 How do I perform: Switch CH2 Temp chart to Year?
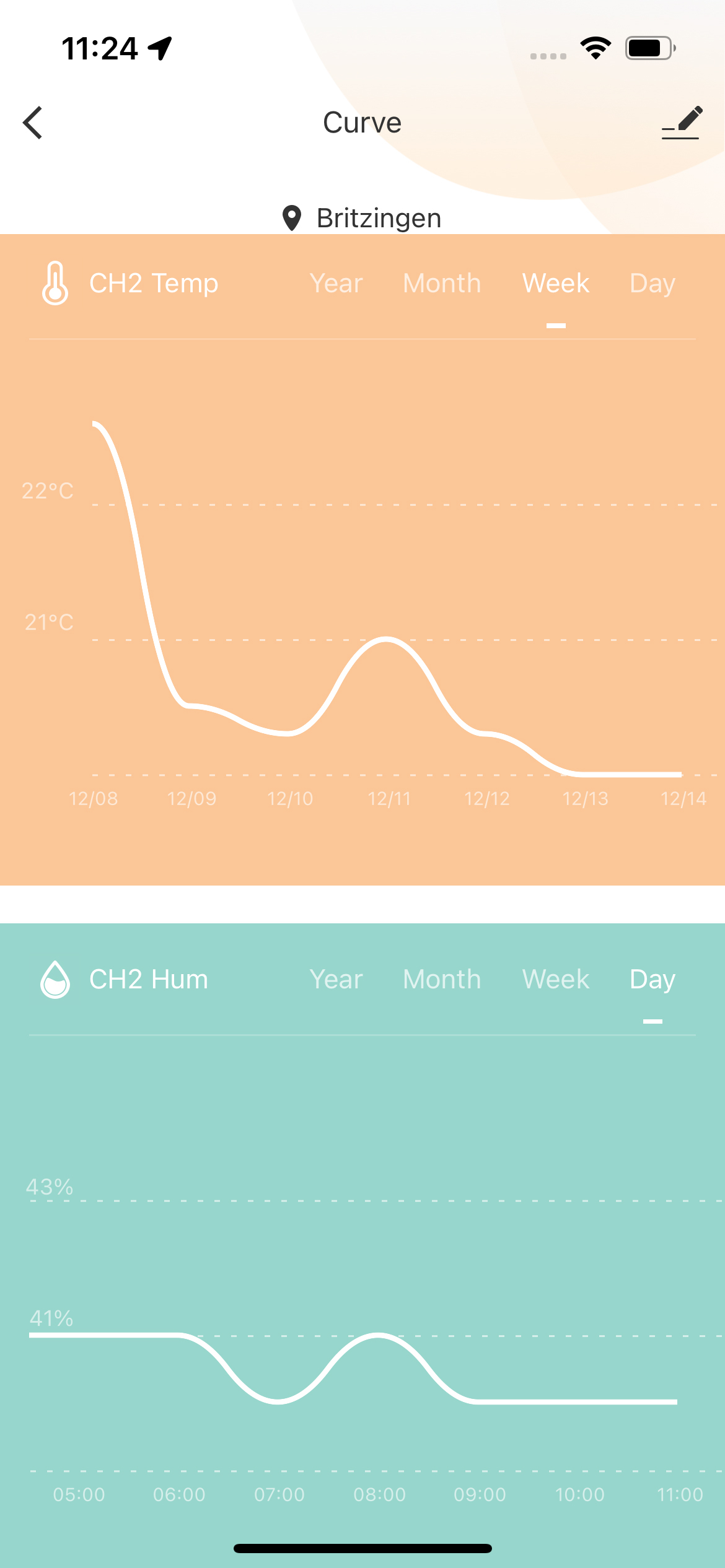336,284
